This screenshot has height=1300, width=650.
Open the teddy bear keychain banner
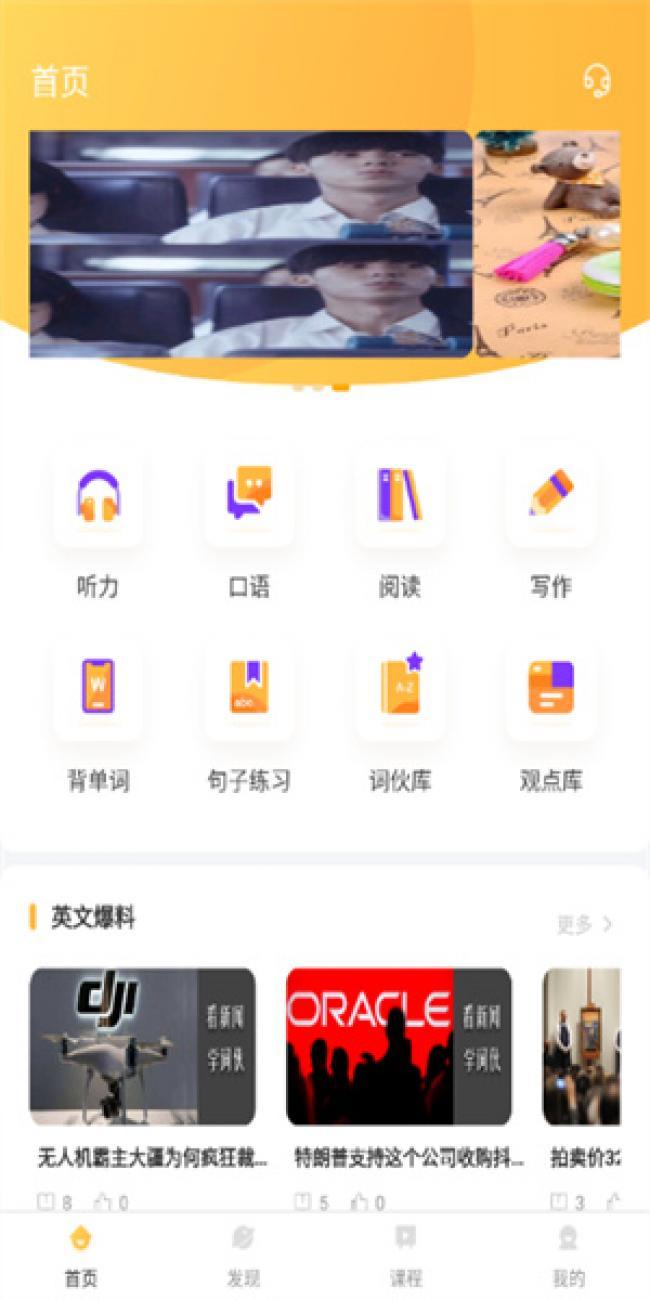[547, 244]
